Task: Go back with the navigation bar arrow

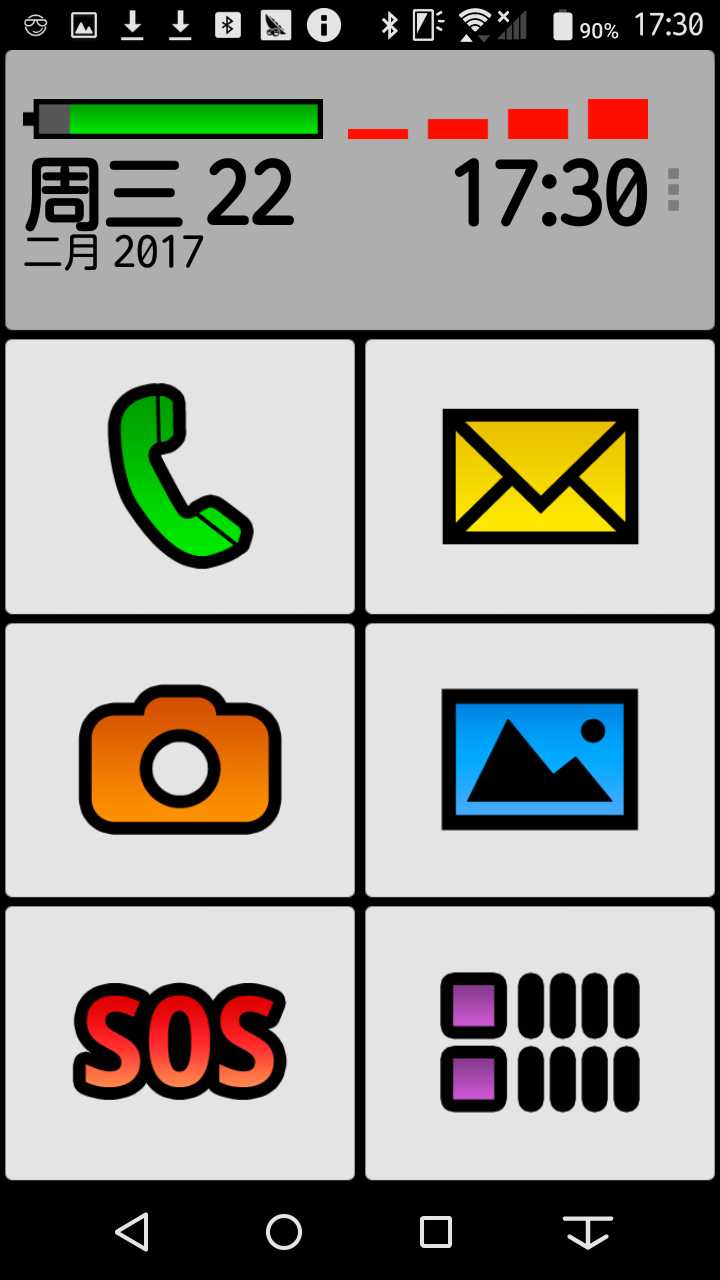Action: [132, 1232]
